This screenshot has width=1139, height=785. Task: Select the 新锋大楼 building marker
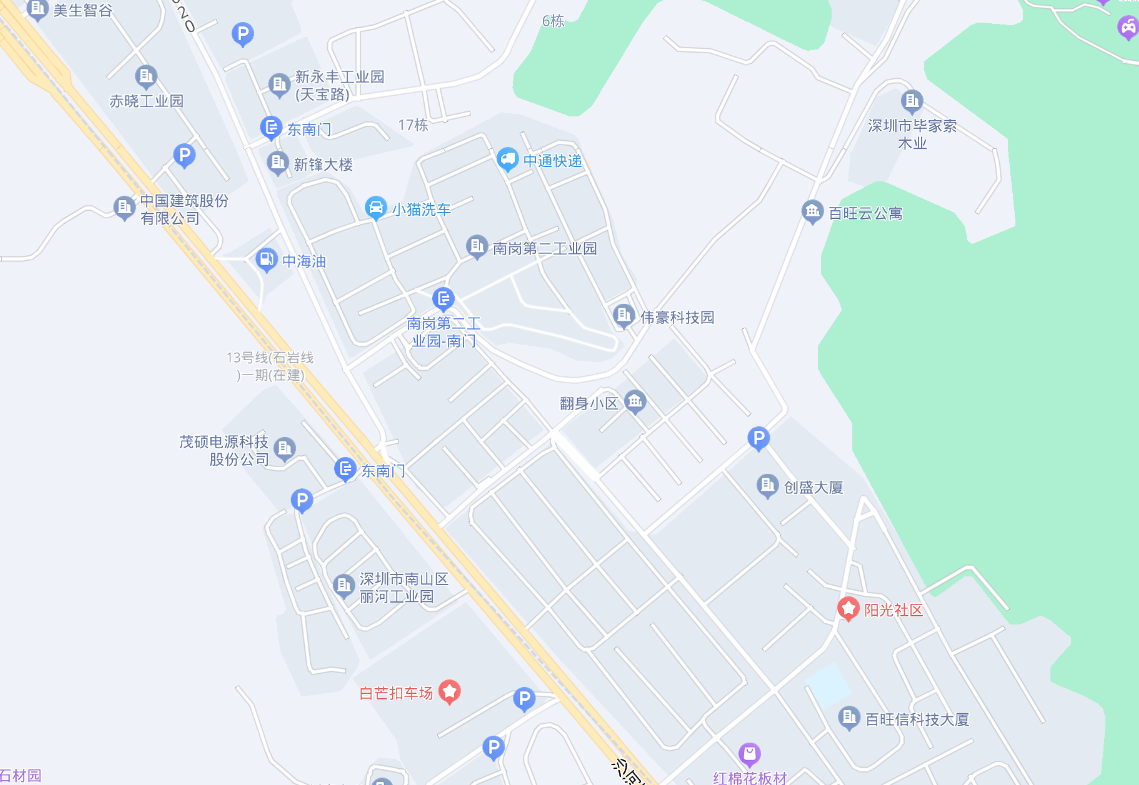tap(278, 162)
